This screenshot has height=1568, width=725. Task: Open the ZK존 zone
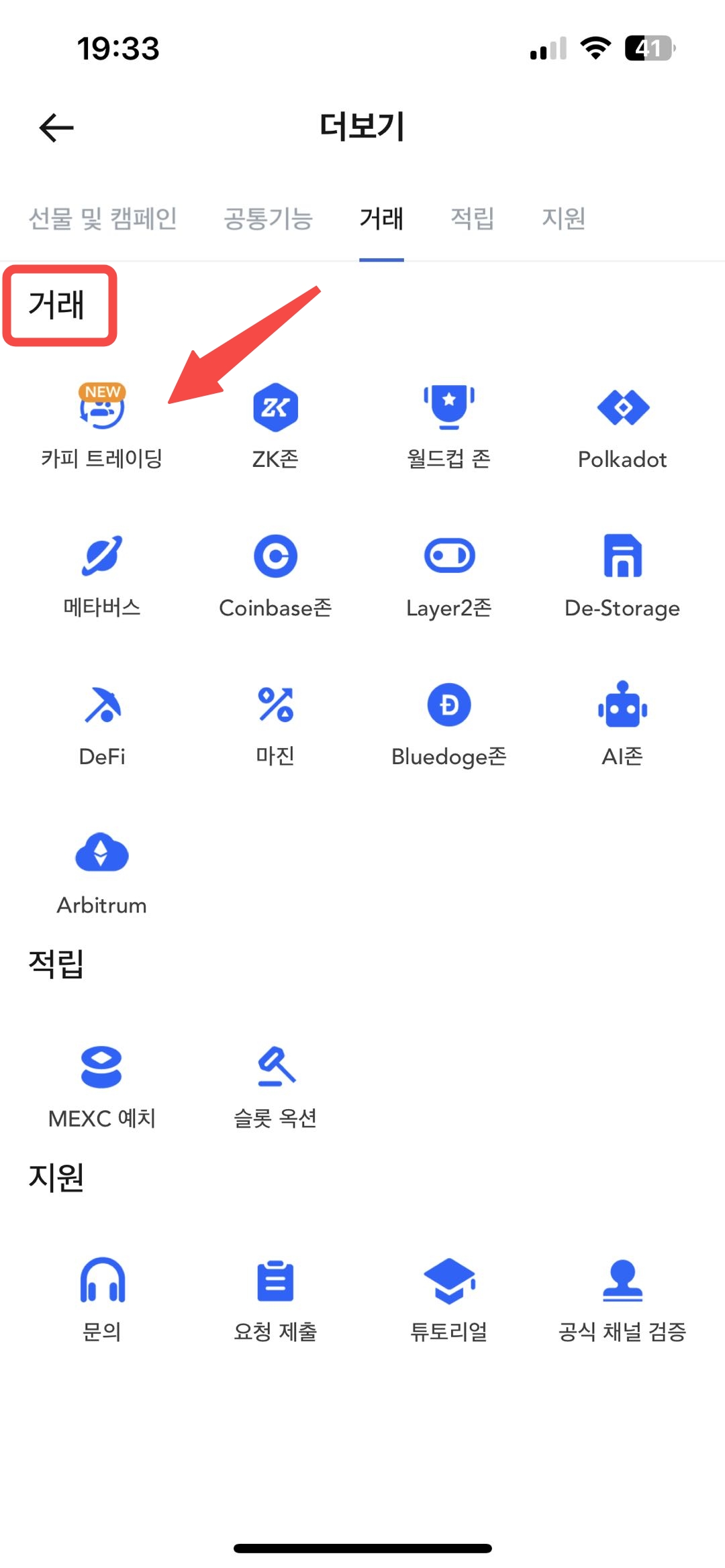click(x=275, y=424)
